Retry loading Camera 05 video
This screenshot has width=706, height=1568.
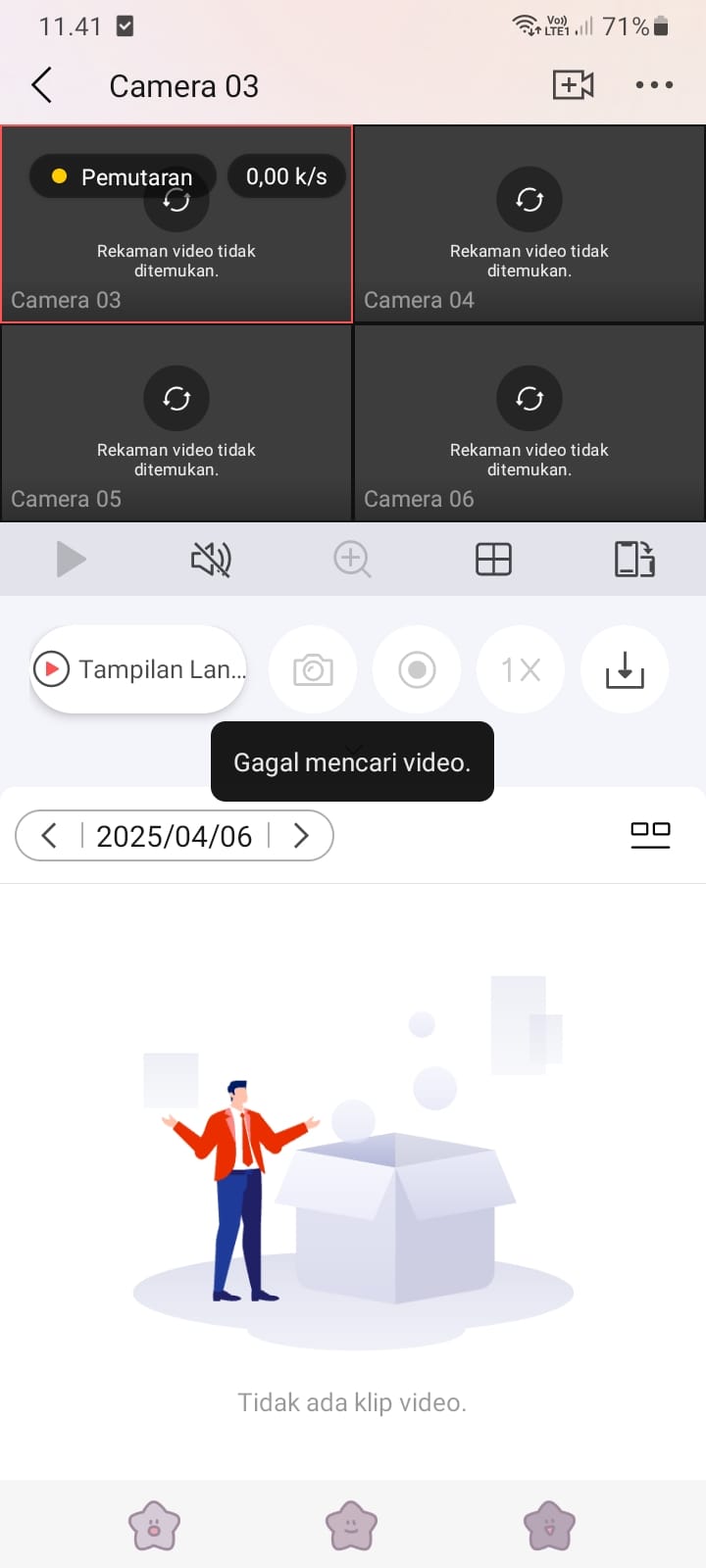176,399
